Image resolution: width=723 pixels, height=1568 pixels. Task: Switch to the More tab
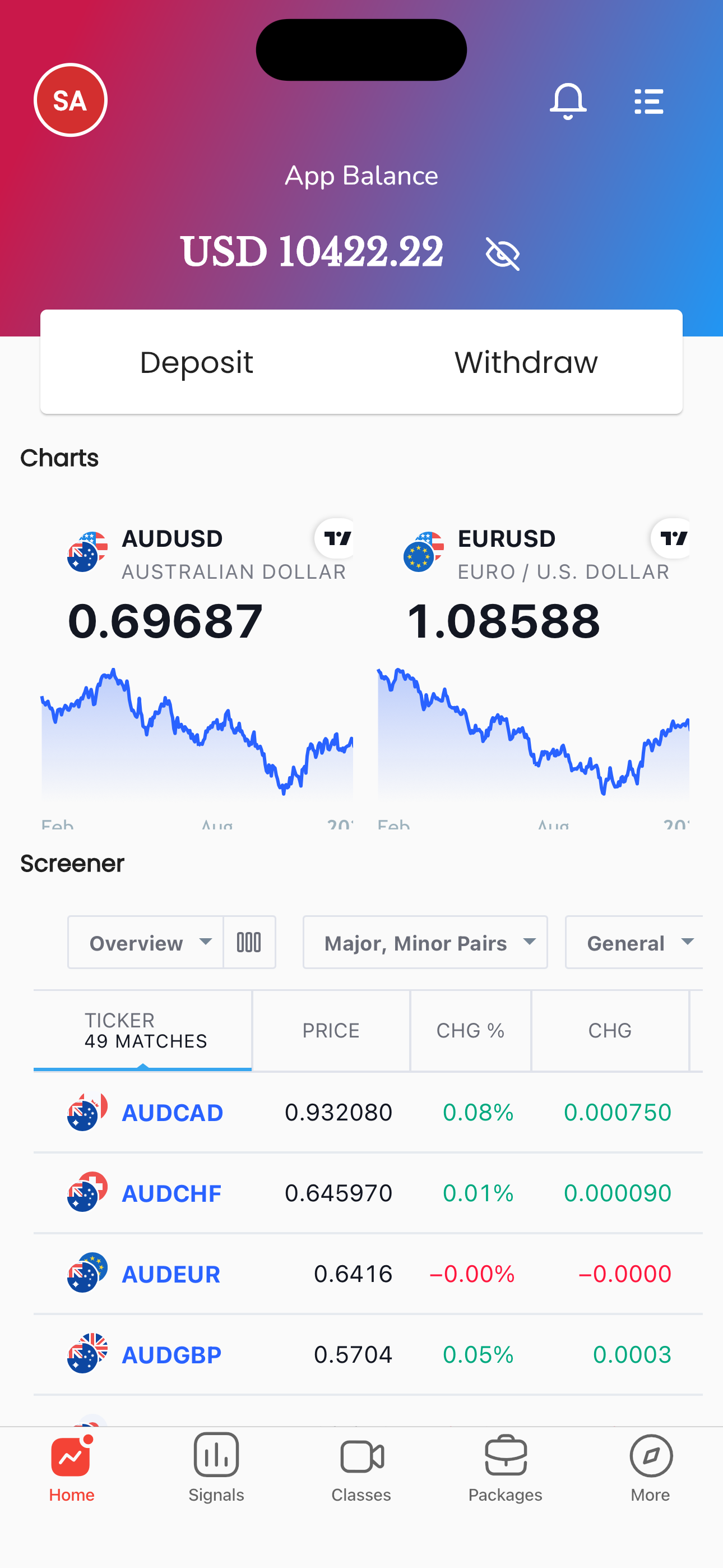click(650, 1468)
